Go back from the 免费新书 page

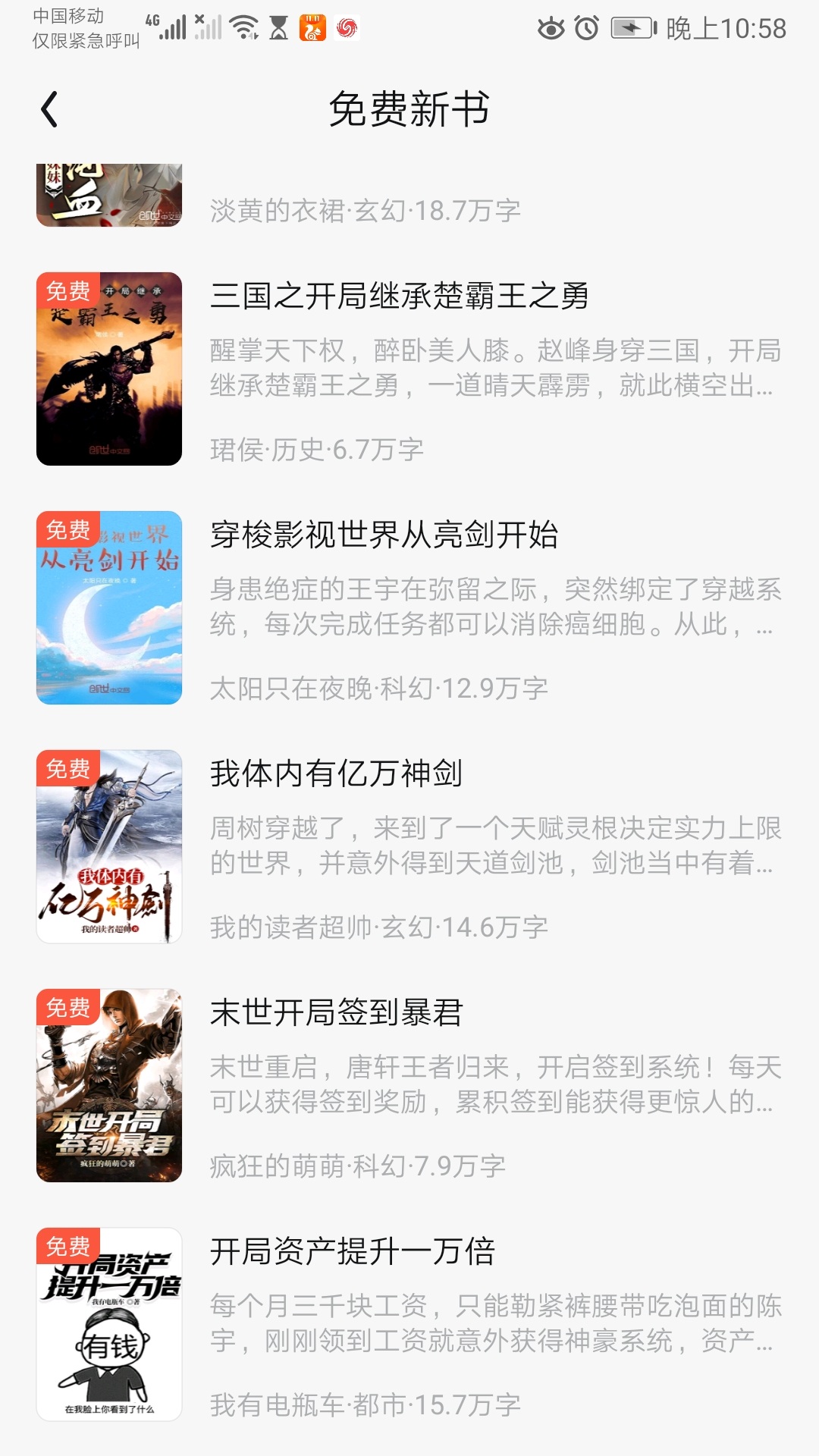(x=50, y=109)
